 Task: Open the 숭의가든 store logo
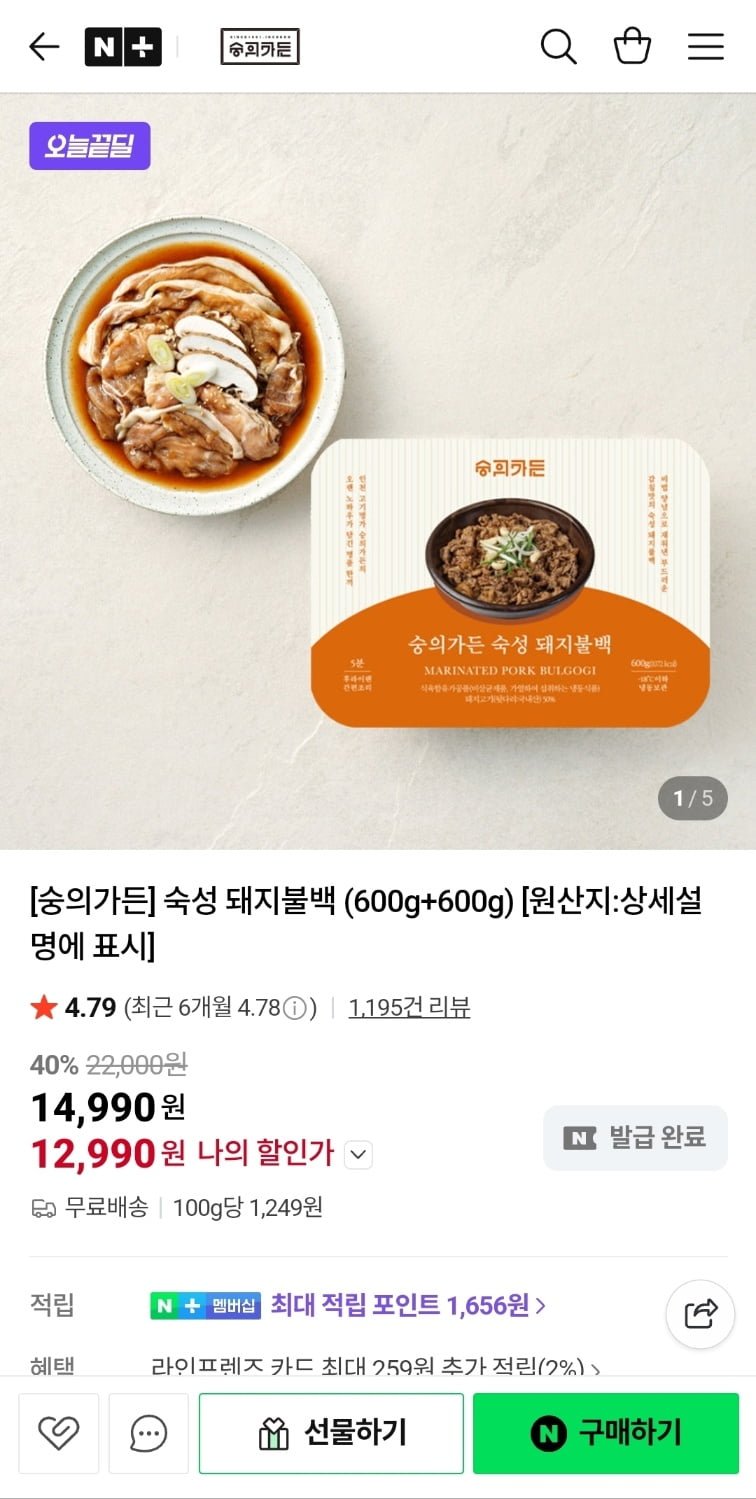click(x=259, y=46)
